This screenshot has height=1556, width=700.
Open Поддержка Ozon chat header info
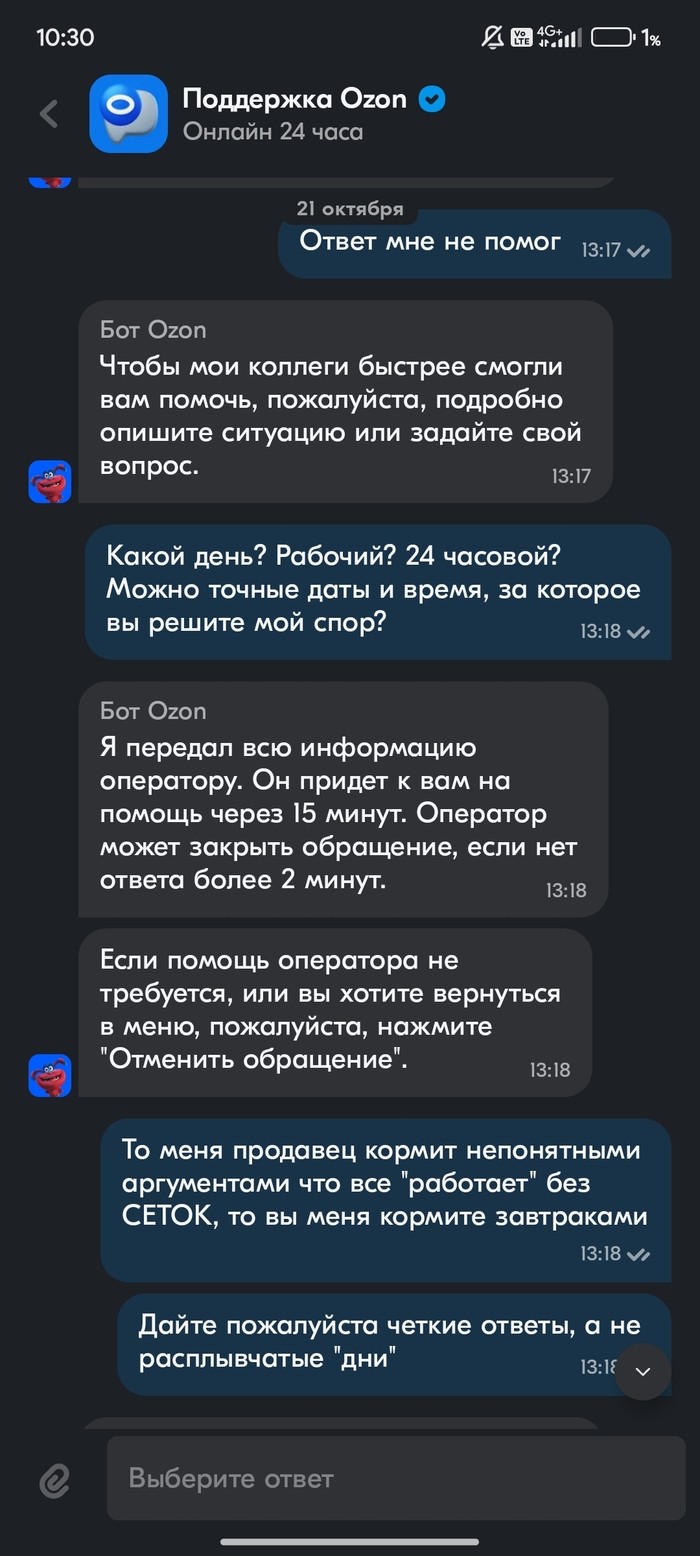click(293, 114)
